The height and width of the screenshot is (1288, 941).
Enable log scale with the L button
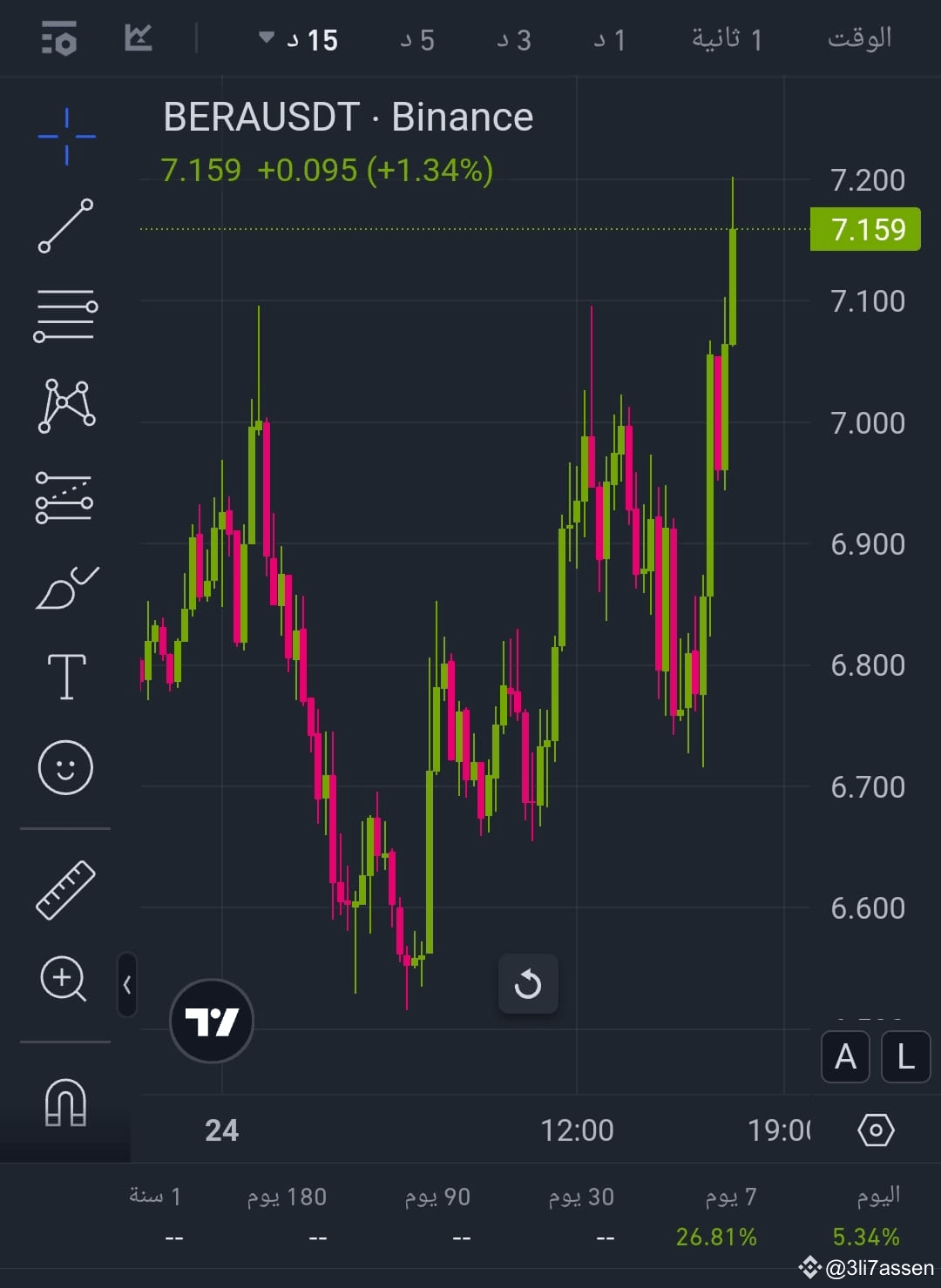click(904, 1056)
